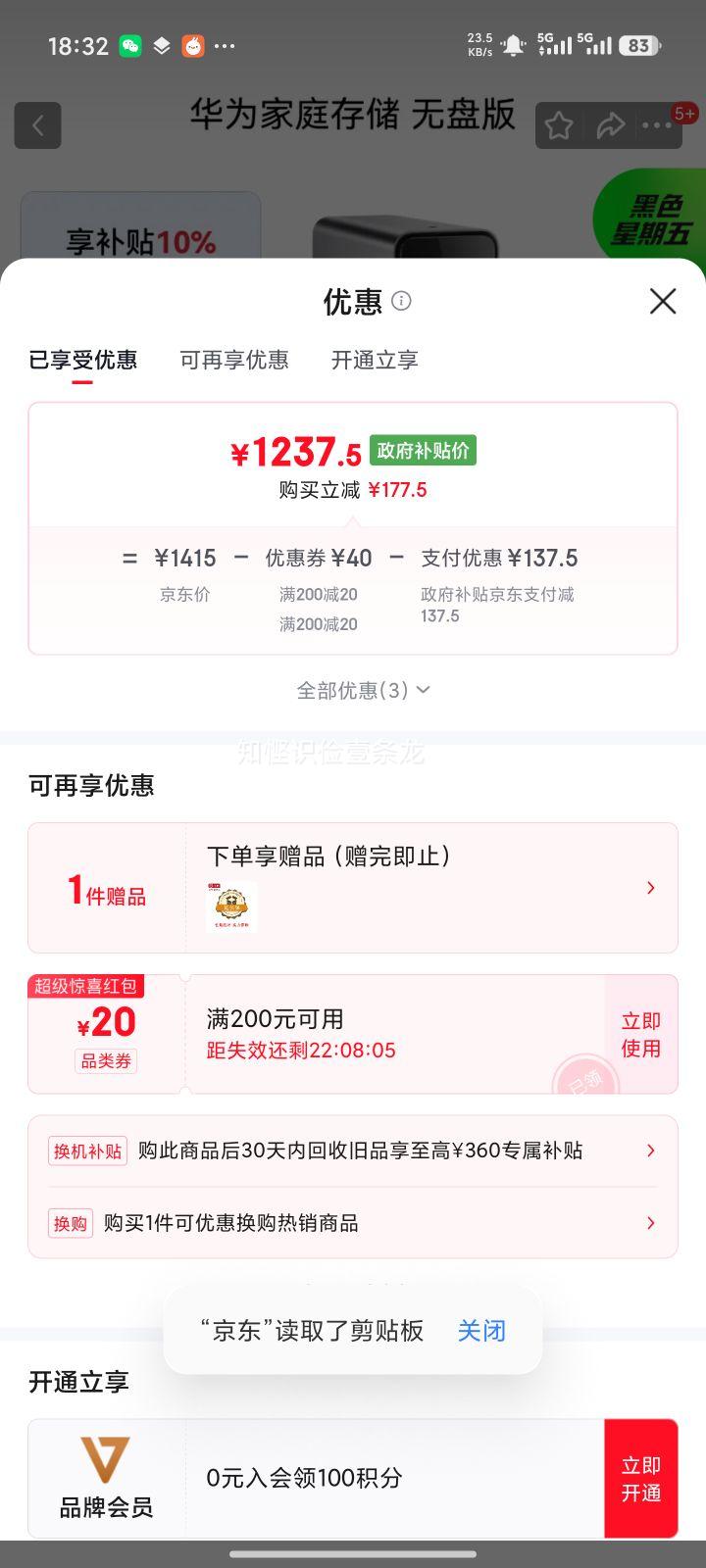Viewport: 706px width, 1568px height.
Task: Tap the star icon to favorite the product
Action: (559, 125)
